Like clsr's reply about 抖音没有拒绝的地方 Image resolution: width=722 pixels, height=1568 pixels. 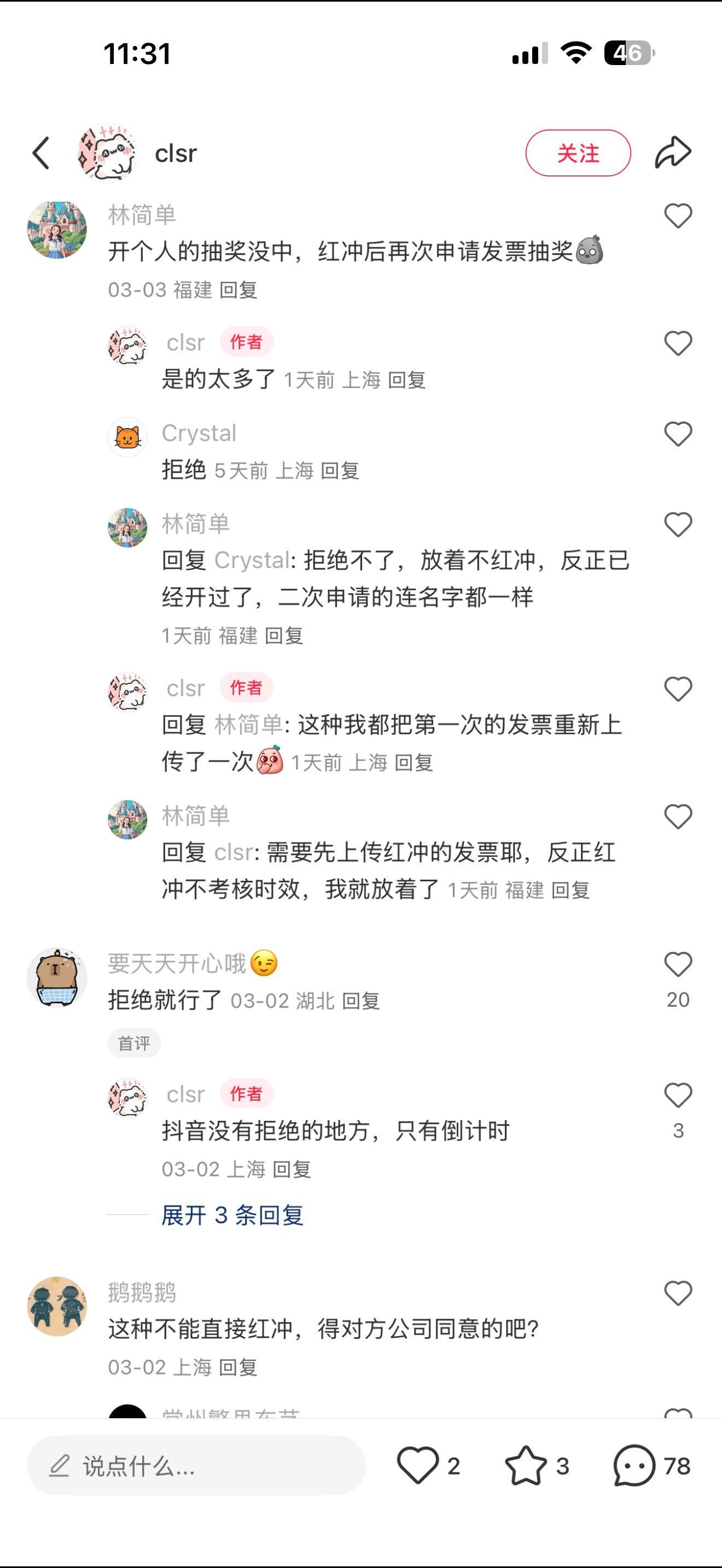click(x=678, y=1096)
